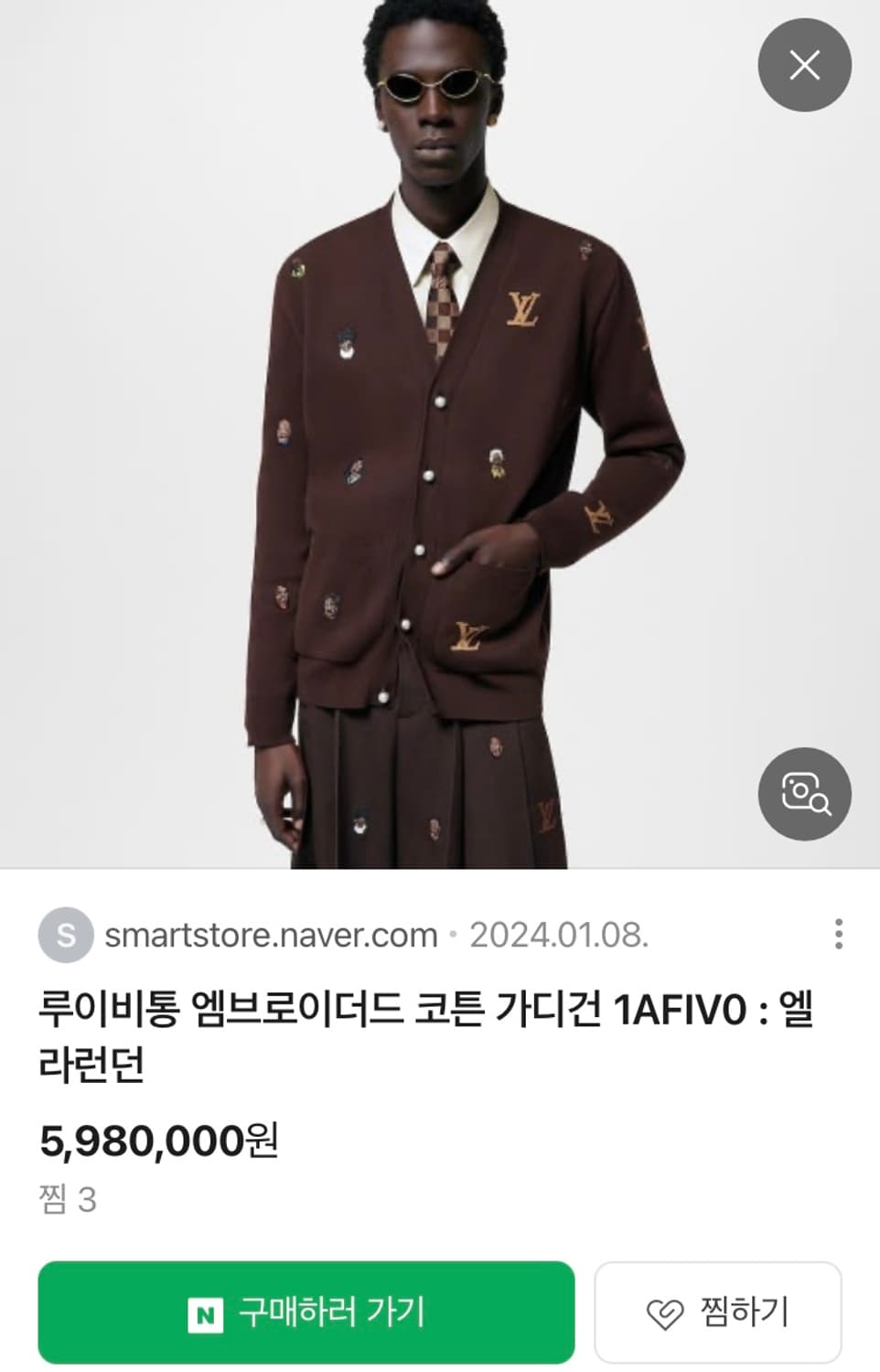Dismiss the image view with the X icon
The image size is (880, 1372).
(x=803, y=65)
